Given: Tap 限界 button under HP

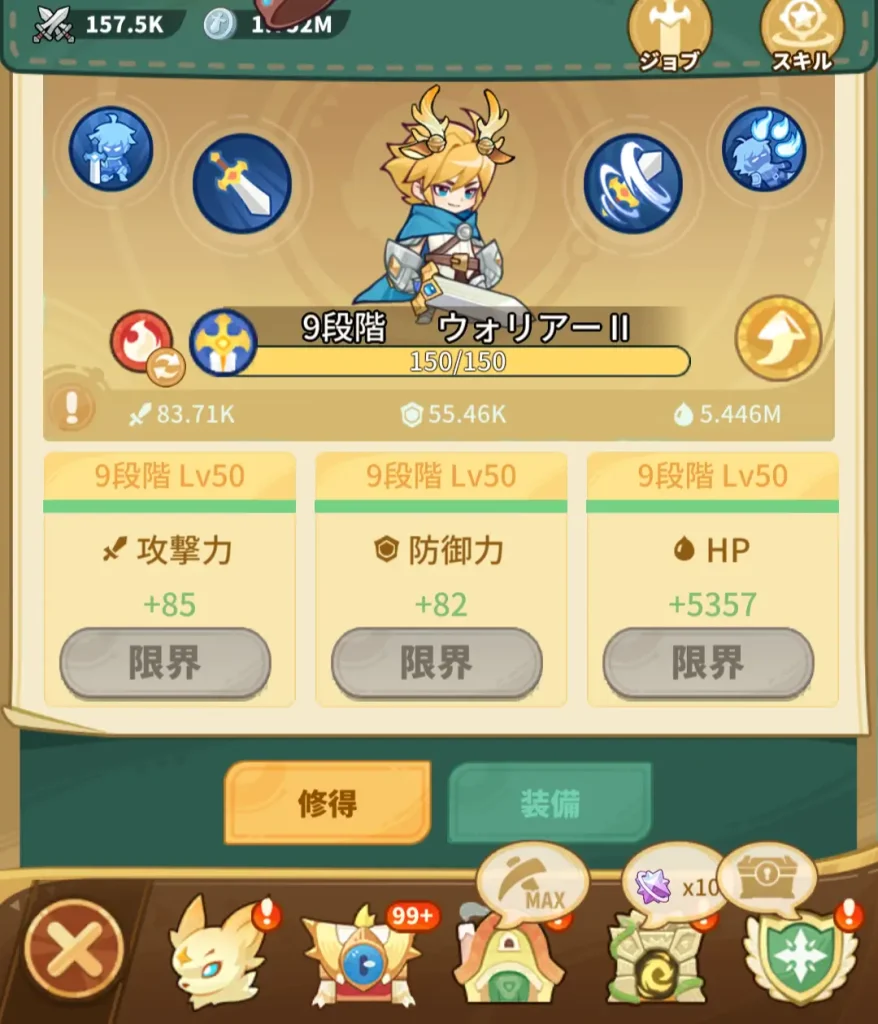Looking at the screenshot, I should (708, 662).
